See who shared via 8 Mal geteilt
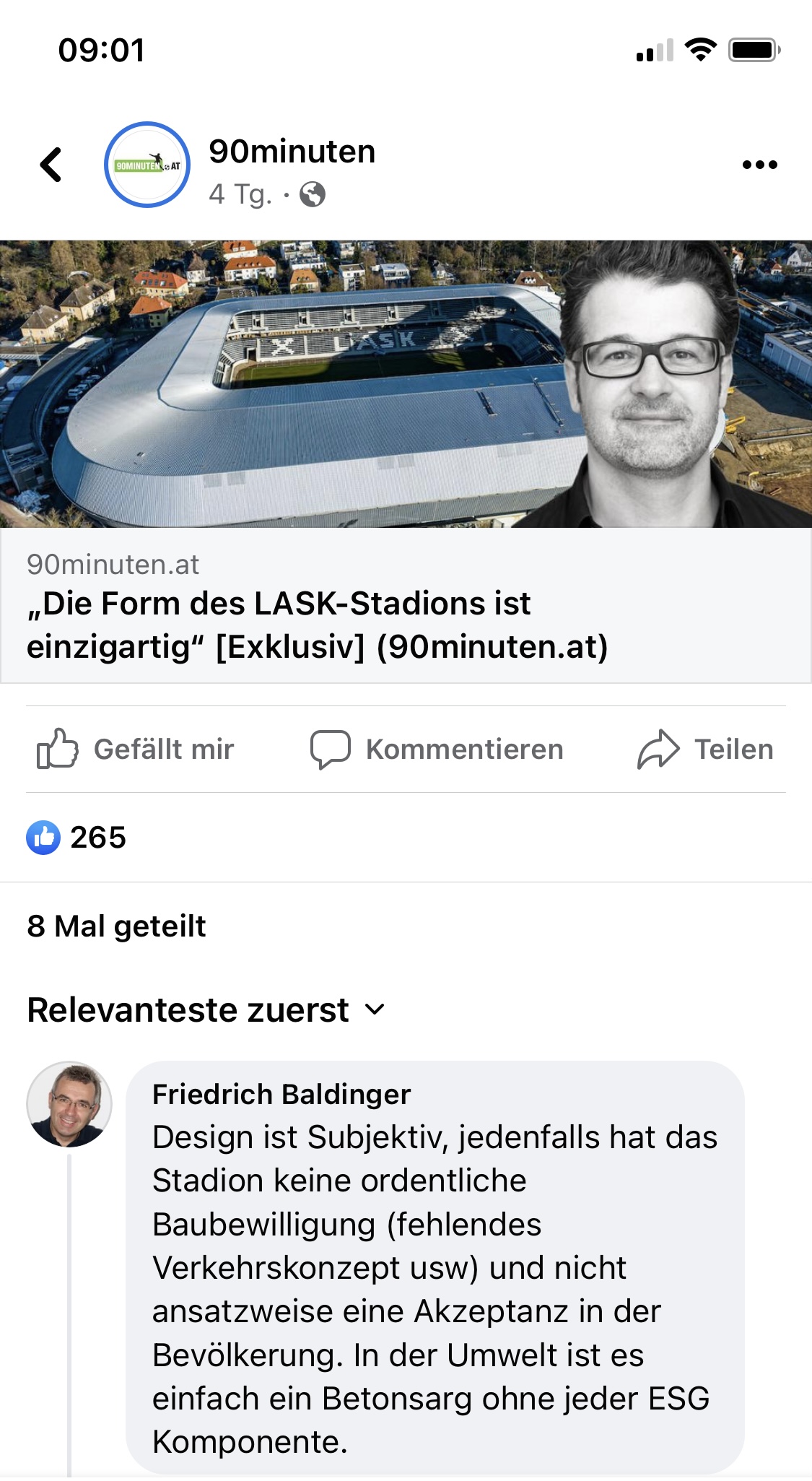812x1481 pixels. click(x=116, y=926)
